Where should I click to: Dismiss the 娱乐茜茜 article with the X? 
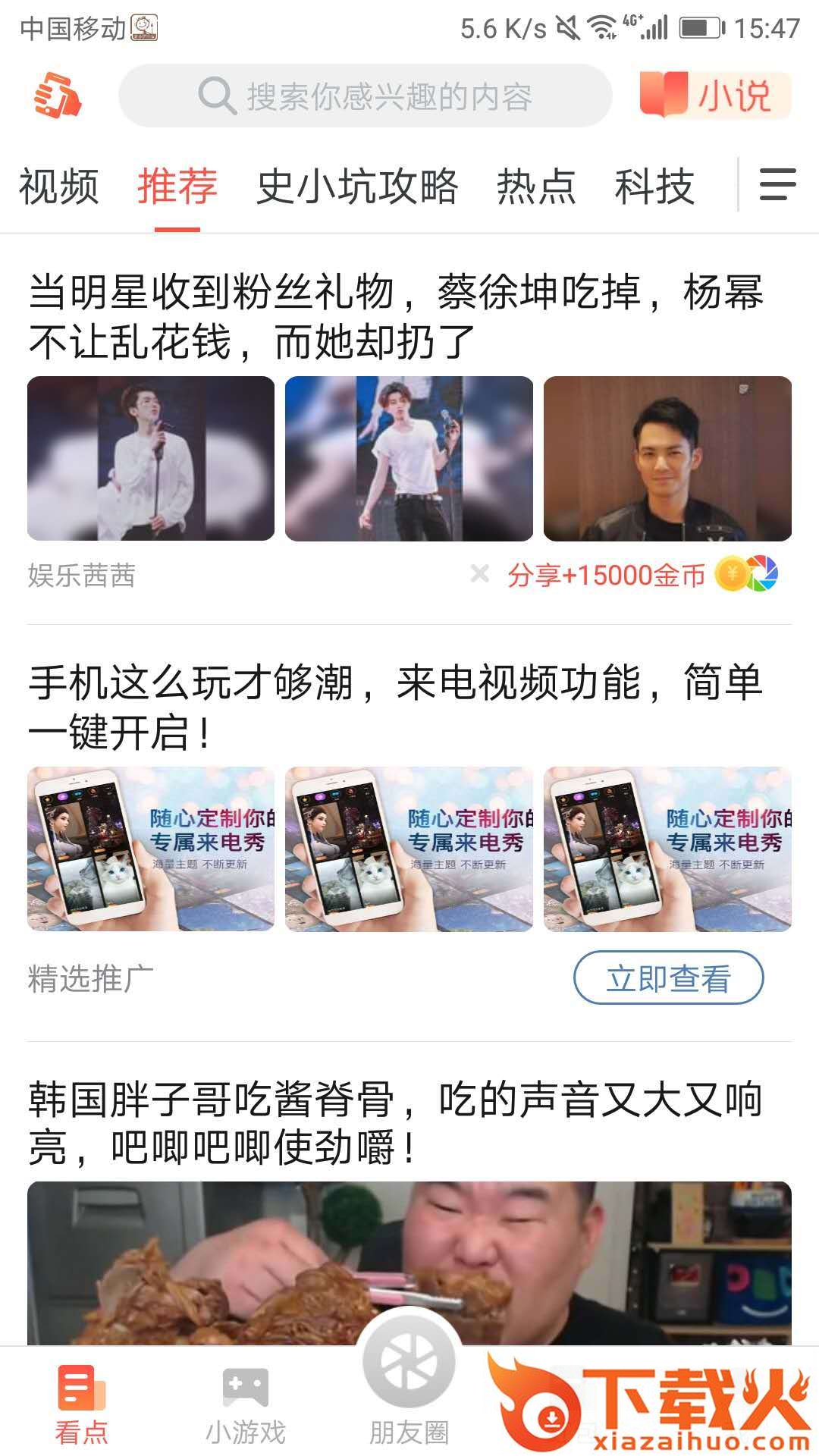[x=479, y=573]
